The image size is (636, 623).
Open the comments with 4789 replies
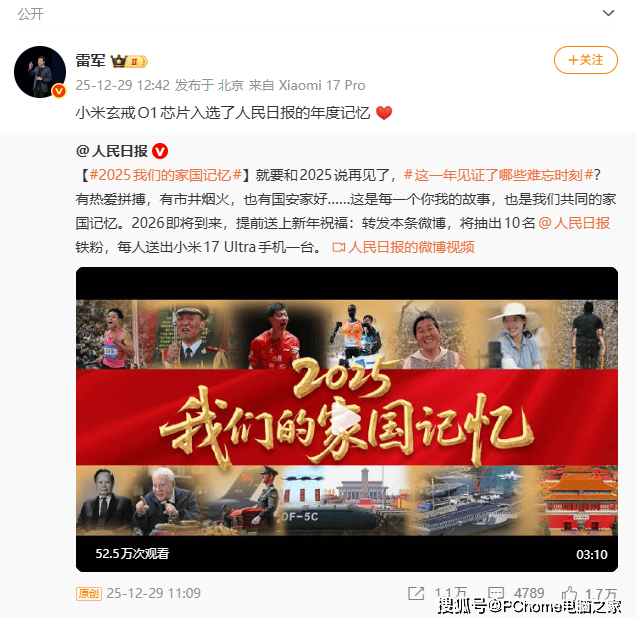point(518,593)
